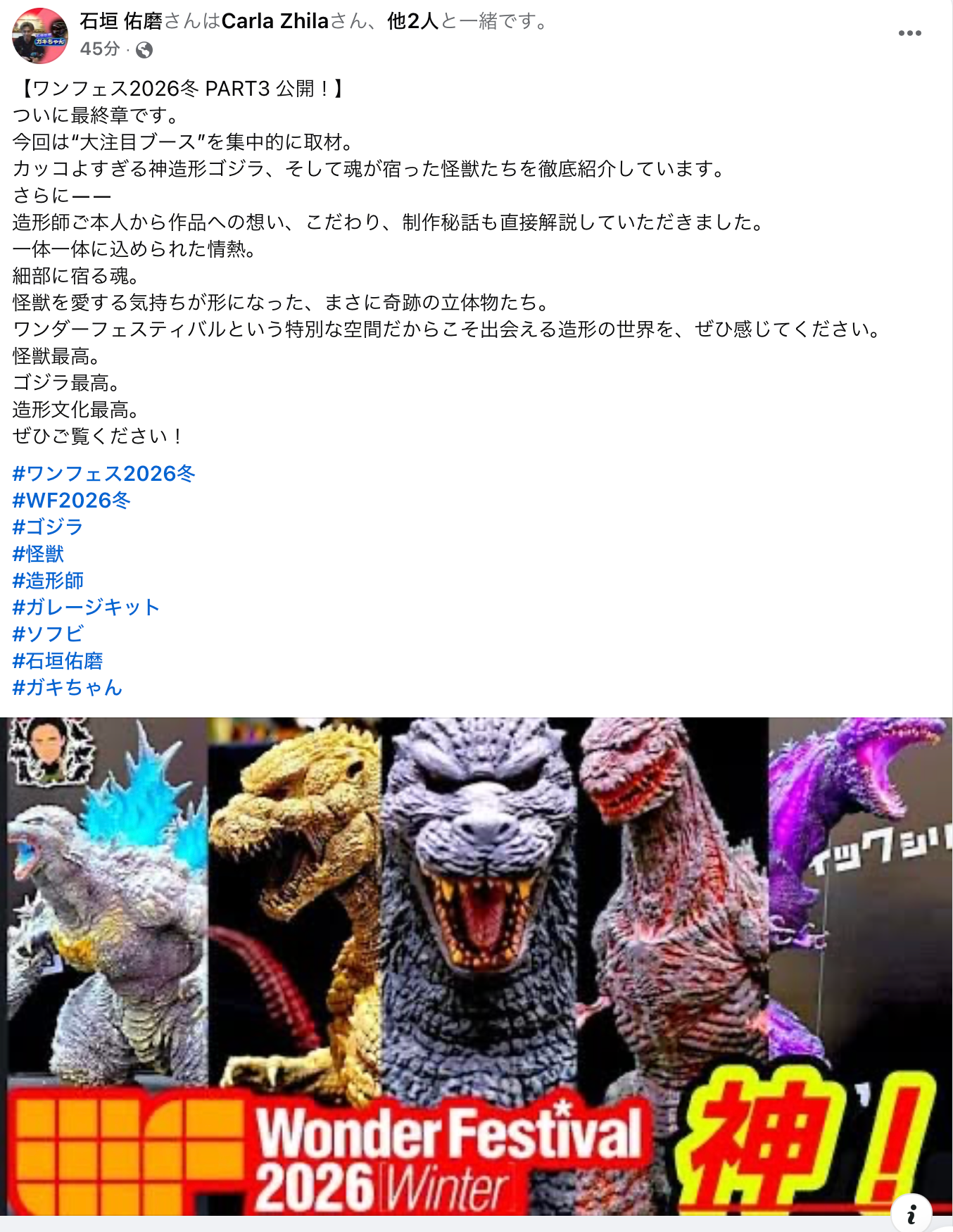Open hashtag #ガレージキット
The width and height of the screenshot is (953, 1232).
point(86,607)
